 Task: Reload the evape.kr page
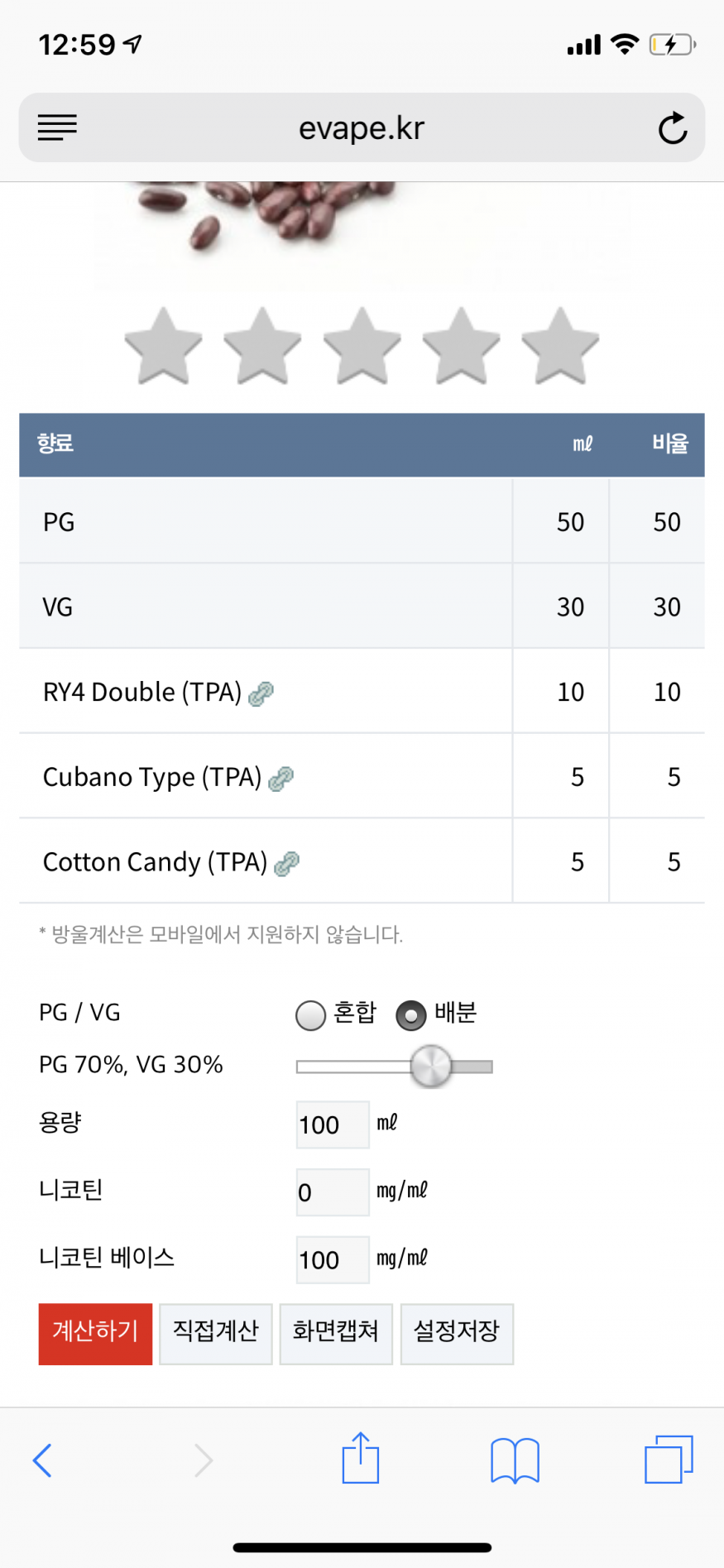(672, 128)
